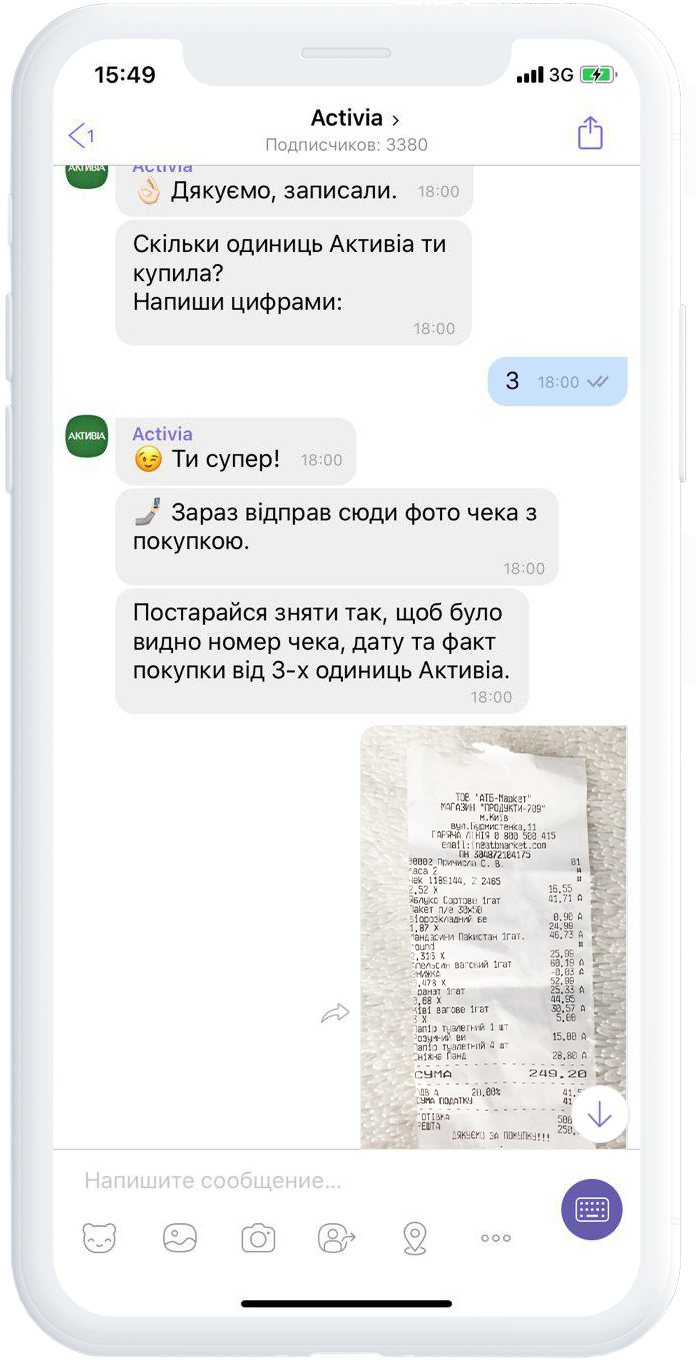Screen dimensions: 696x1367
Task: Forward the receipt photo
Action: pyautogui.click(x=334, y=1014)
